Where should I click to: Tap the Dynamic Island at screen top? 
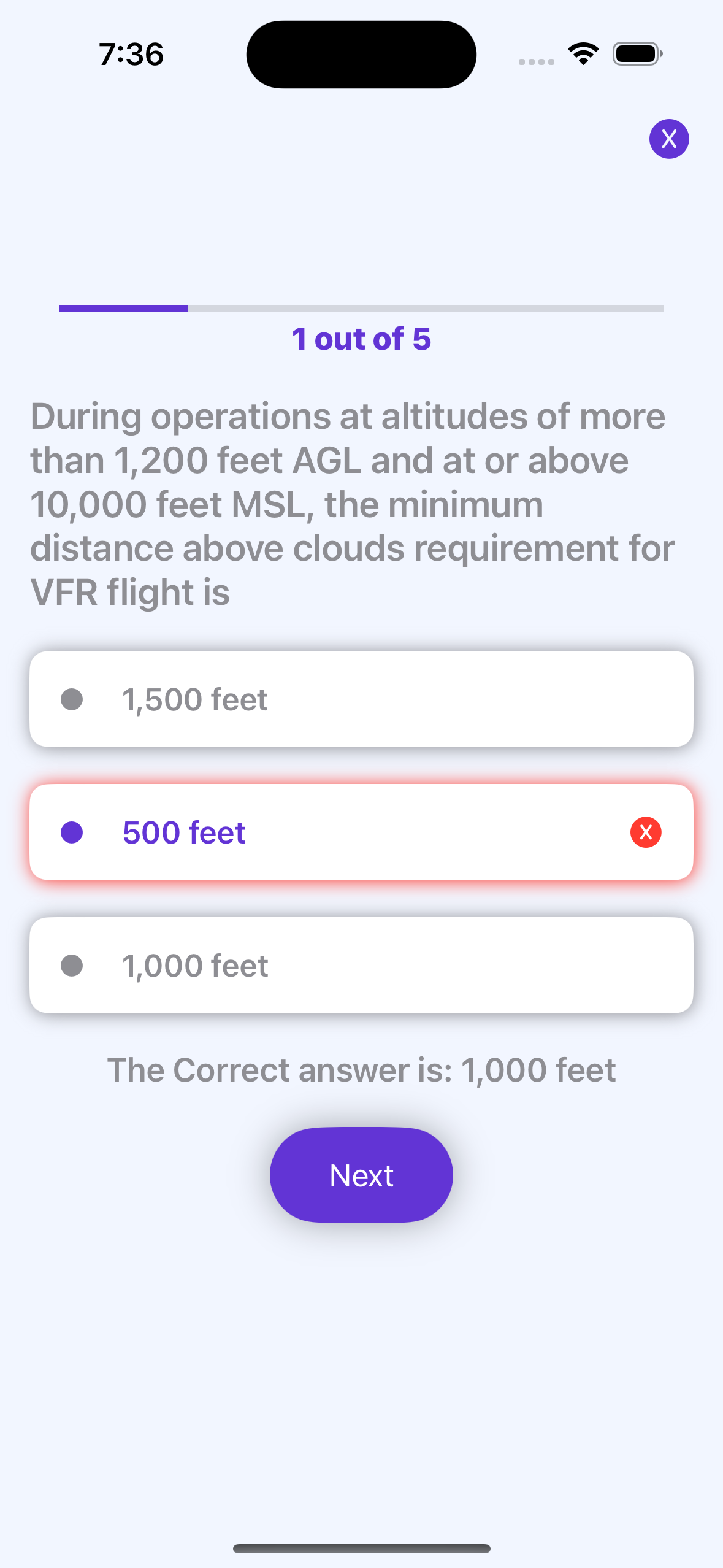point(361,53)
